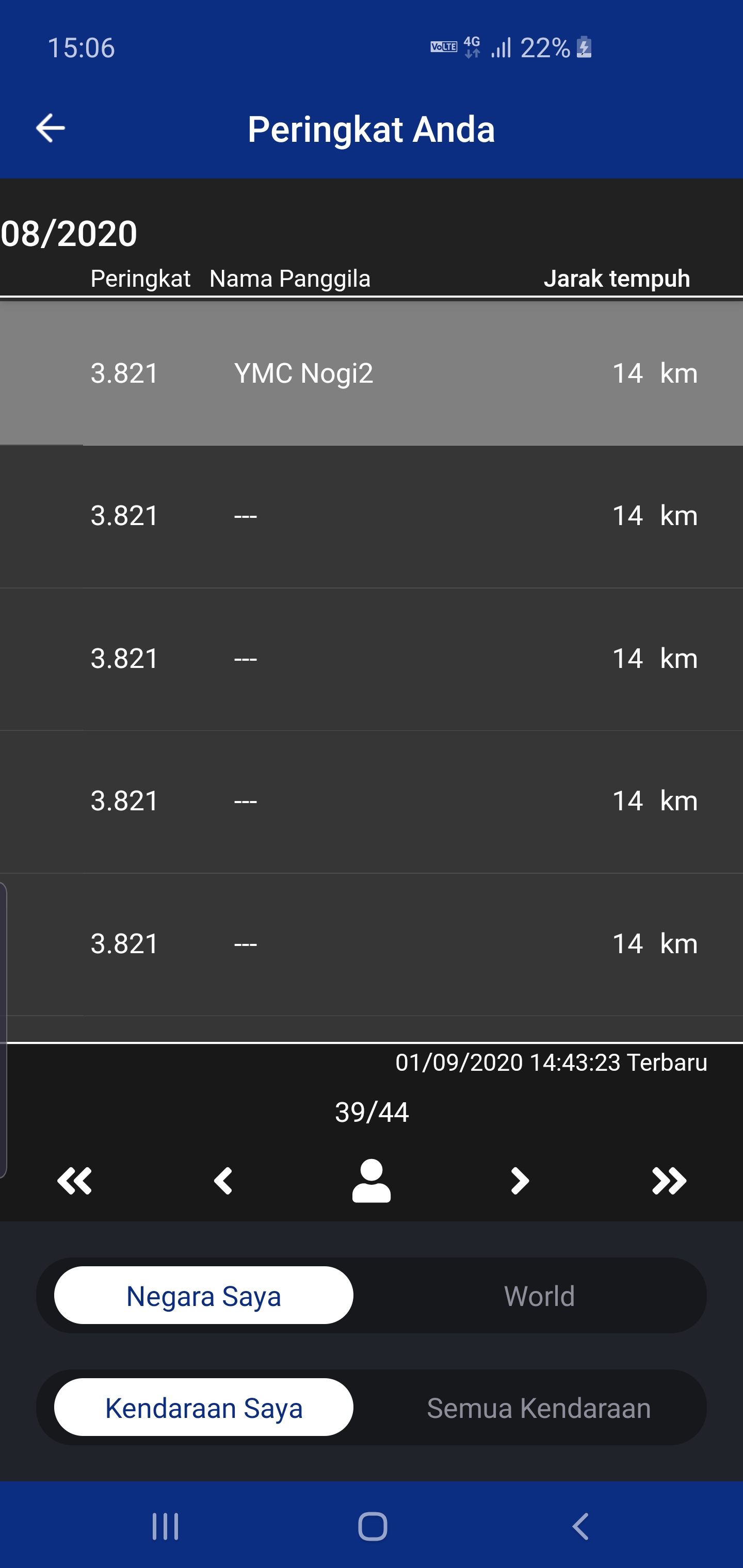Jump to first ranking page
Image resolution: width=743 pixels, height=1568 pixels.
[74, 1181]
